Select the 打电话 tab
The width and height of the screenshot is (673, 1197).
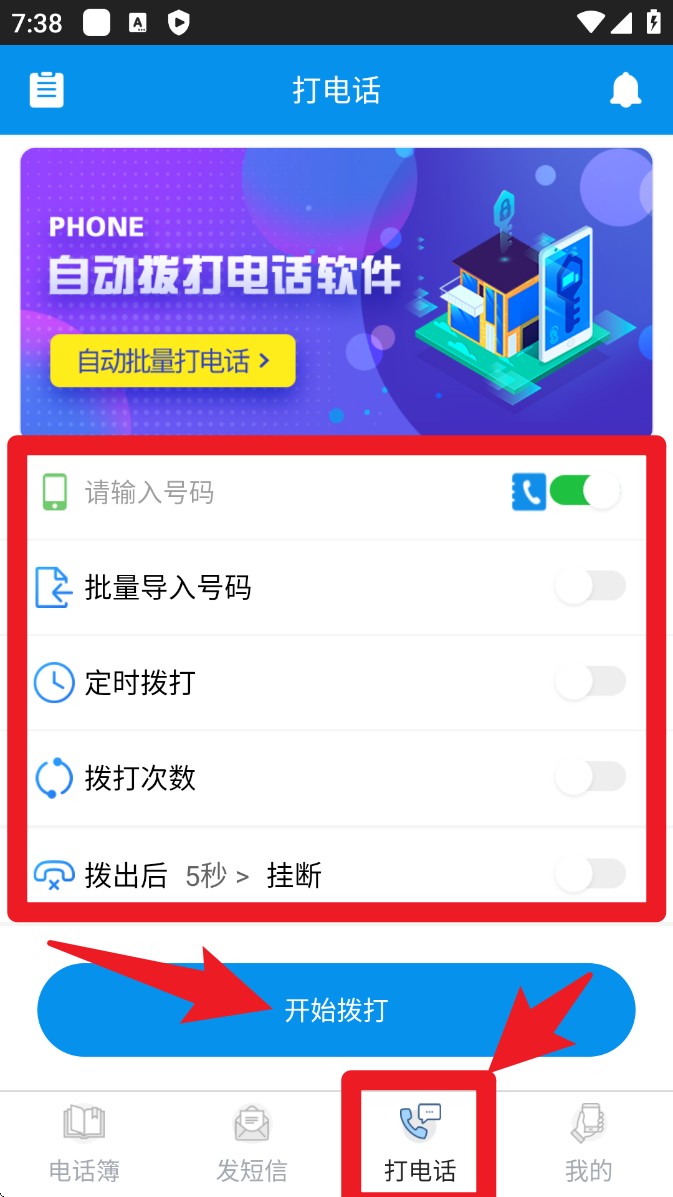(x=420, y=1143)
